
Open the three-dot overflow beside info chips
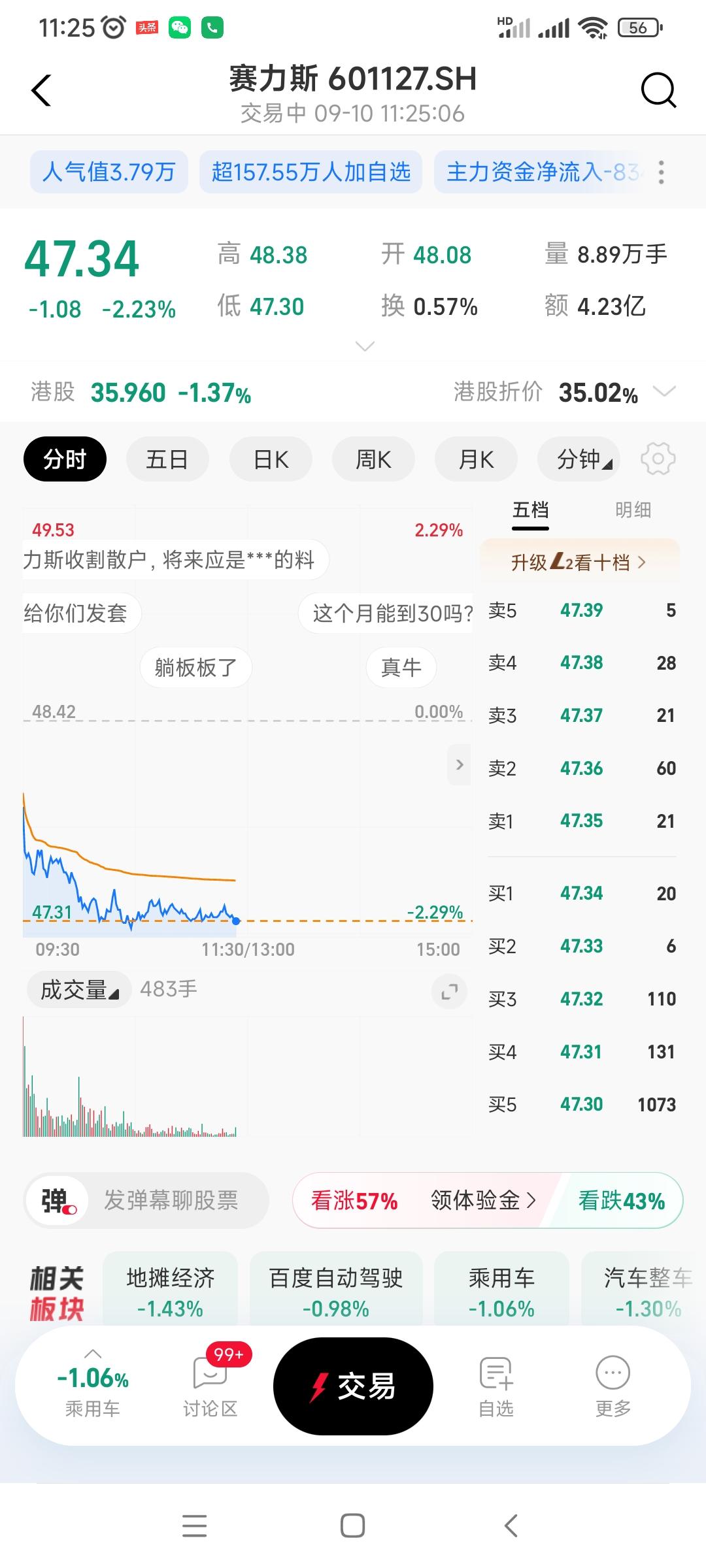[x=662, y=172]
